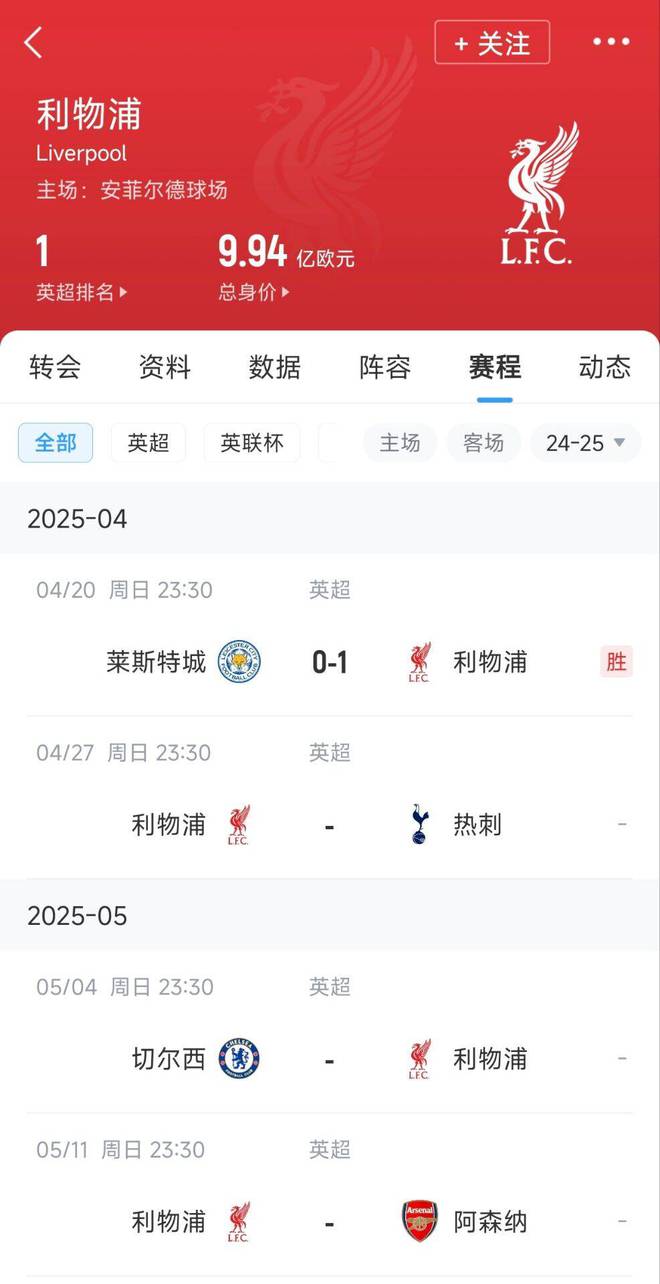Switch to the 资料 tab
This screenshot has height=1284, width=660.
click(x=165, y=367)
